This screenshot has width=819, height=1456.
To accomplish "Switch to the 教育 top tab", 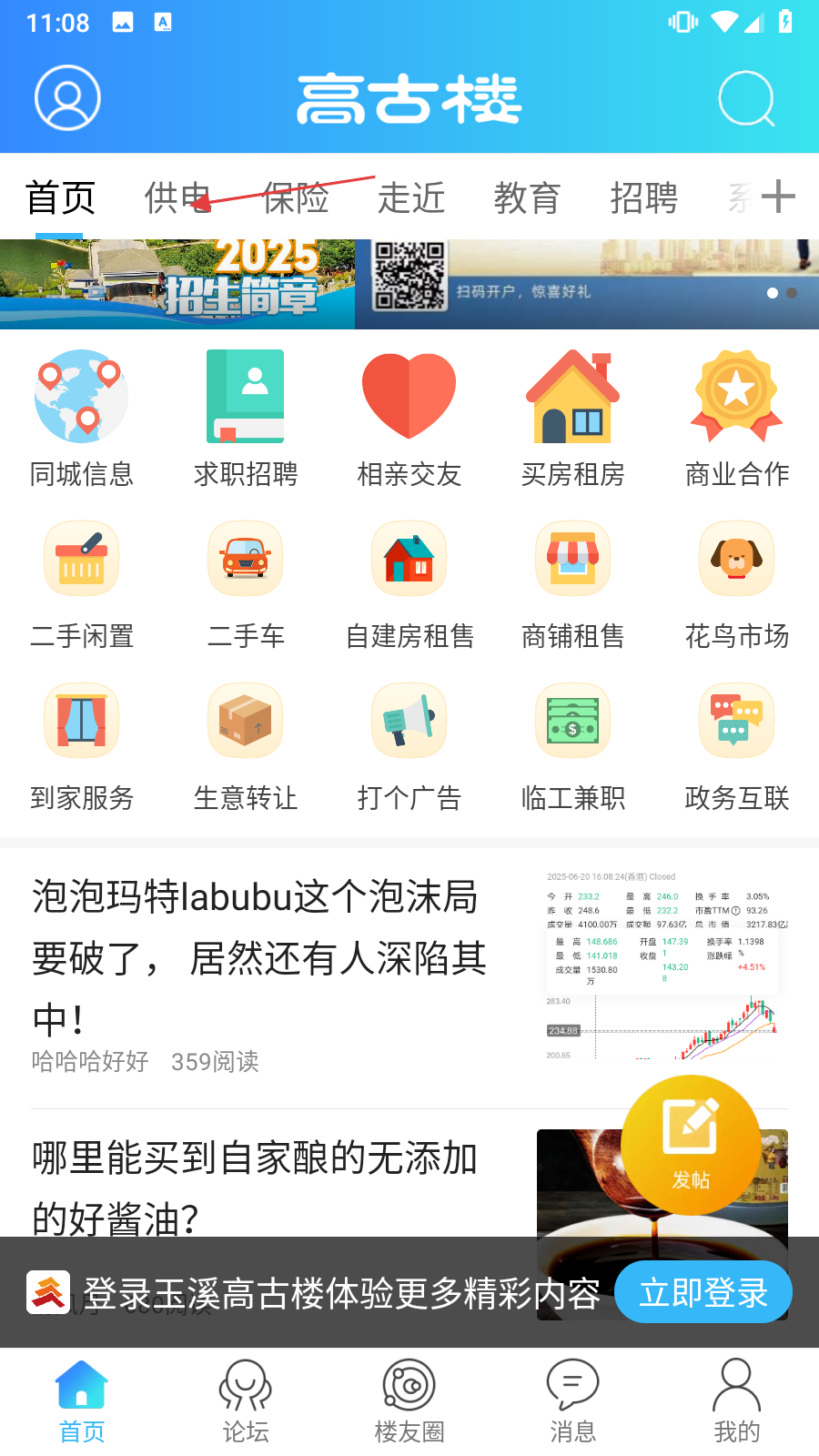I will click(527, 197).
